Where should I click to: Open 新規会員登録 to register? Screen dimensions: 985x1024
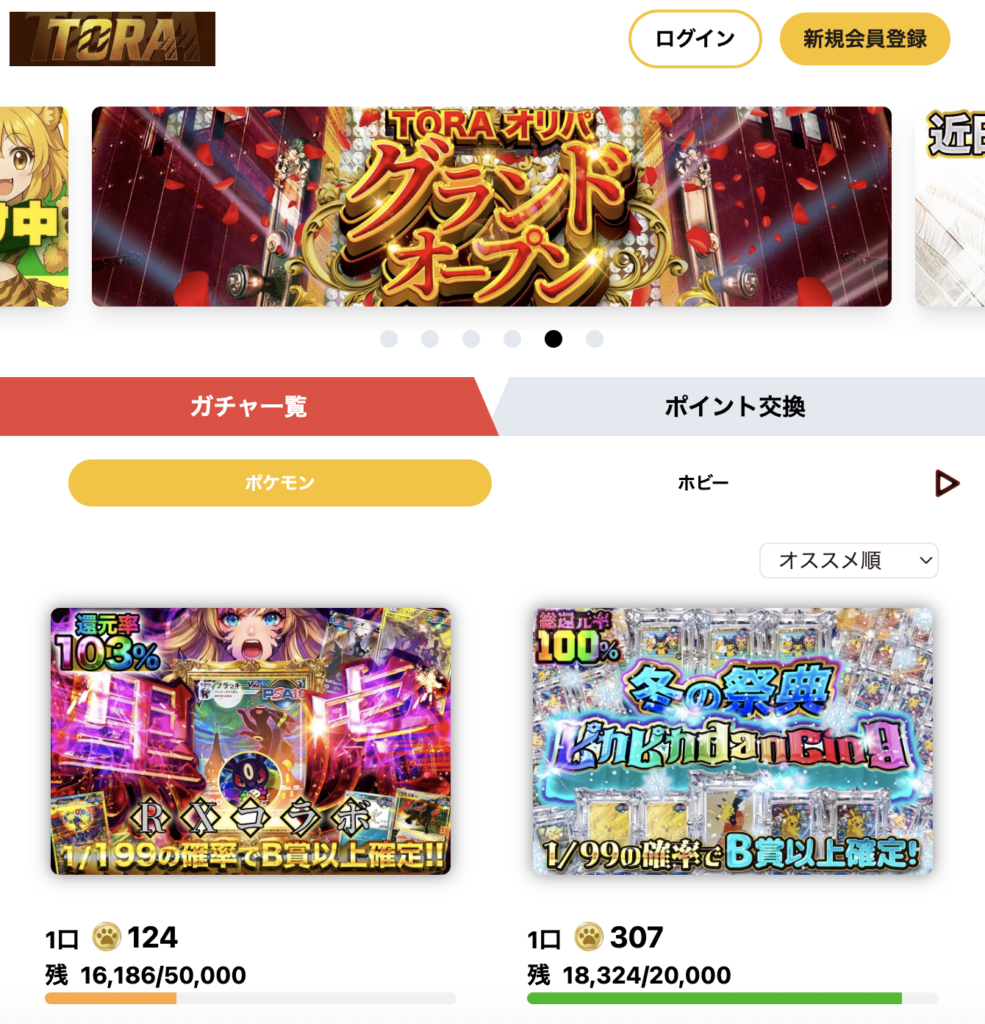point(864,39)
